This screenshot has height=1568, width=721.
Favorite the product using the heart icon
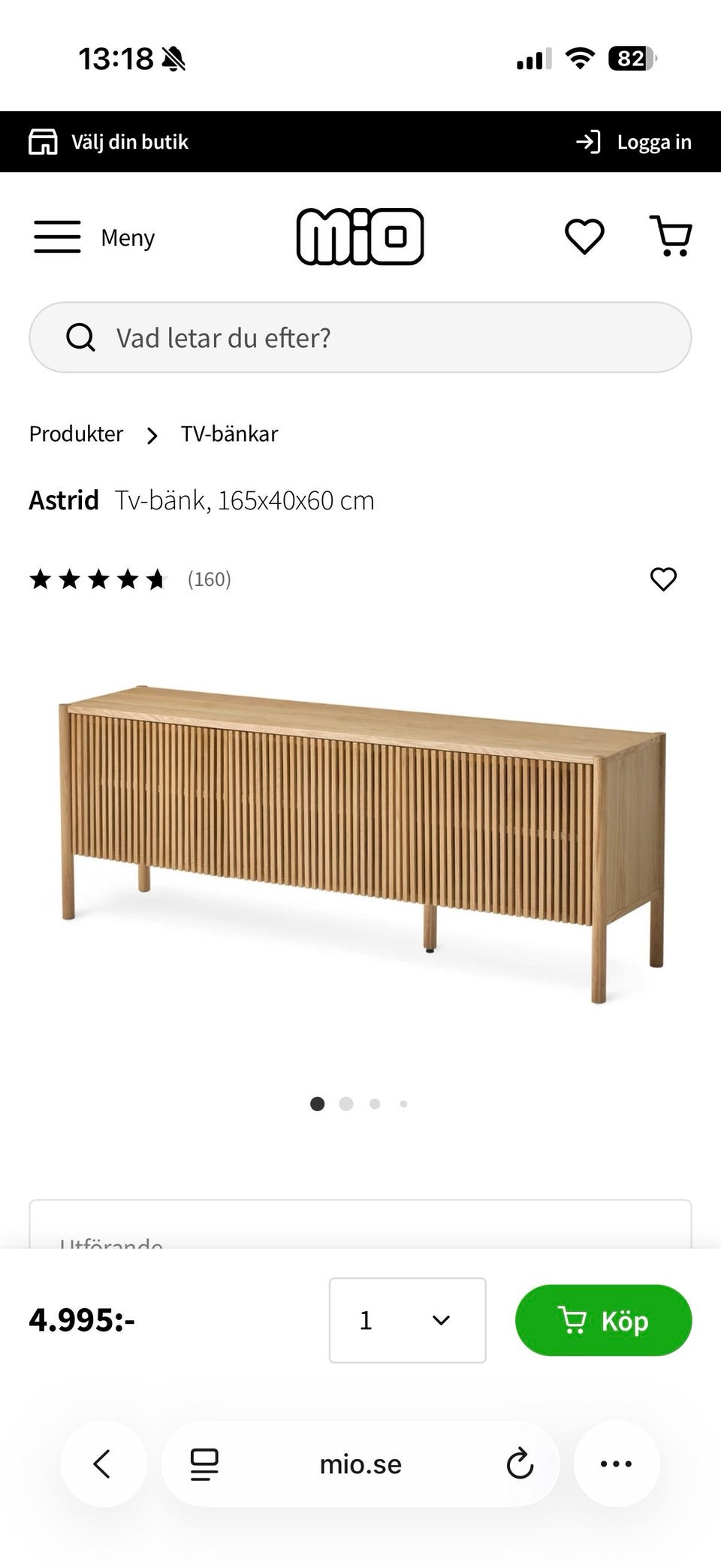(663, 579)
